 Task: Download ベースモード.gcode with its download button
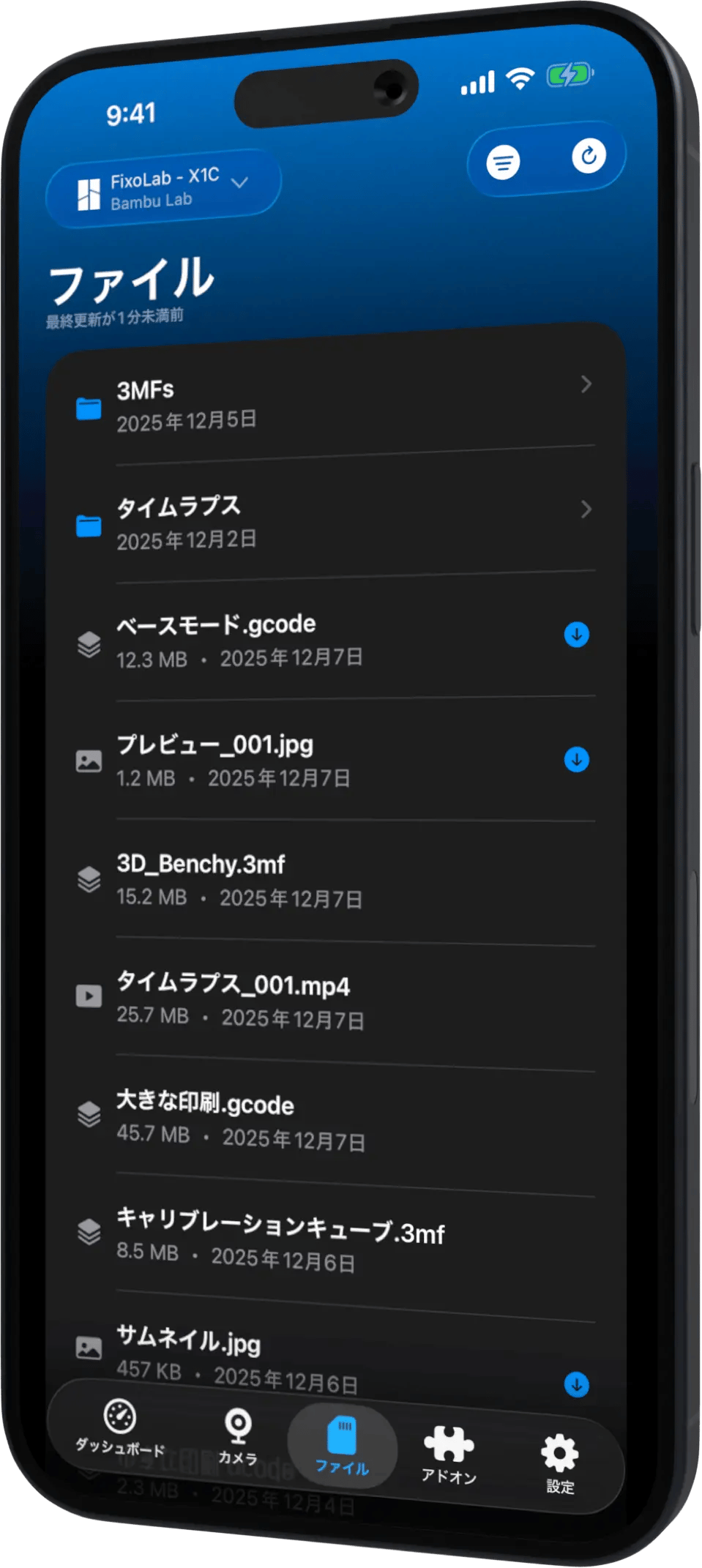[578, 636]
